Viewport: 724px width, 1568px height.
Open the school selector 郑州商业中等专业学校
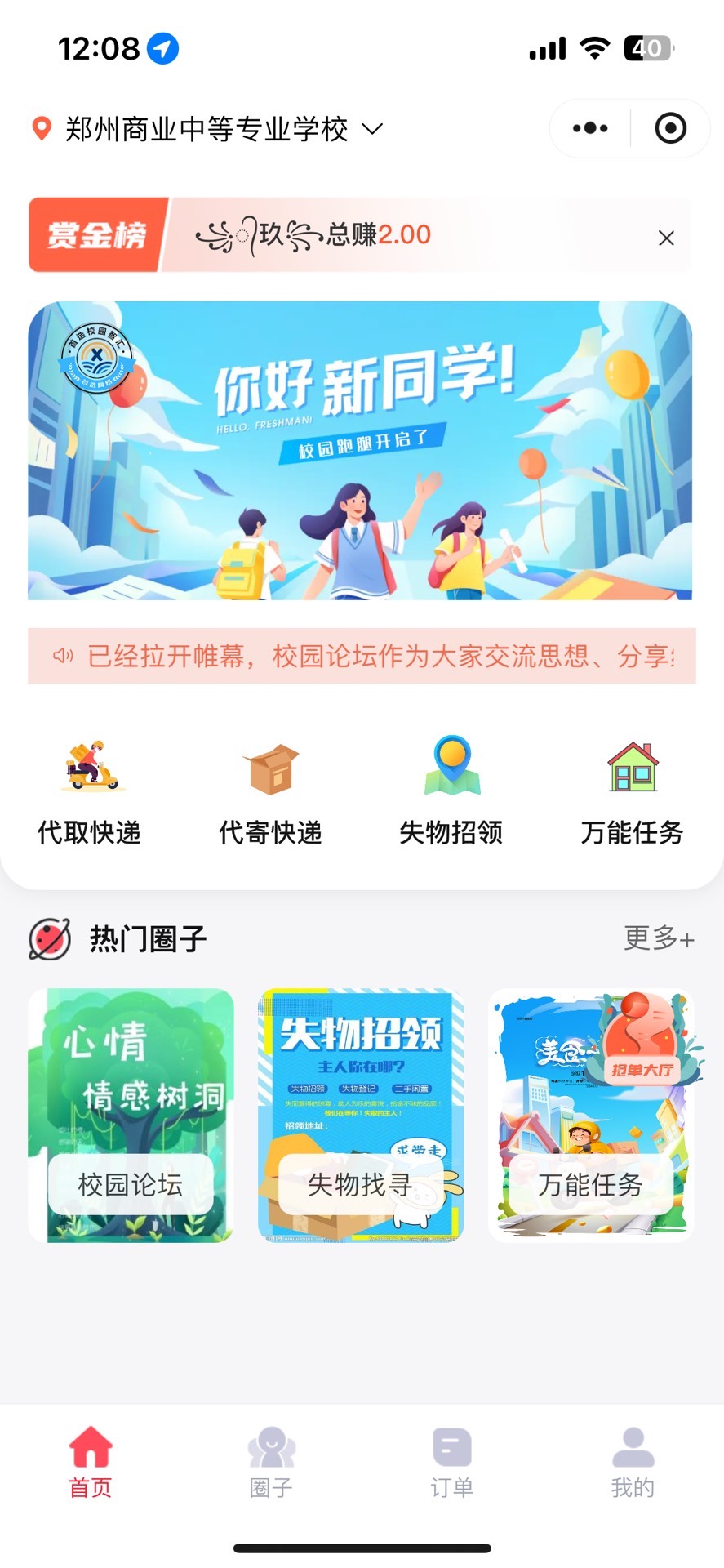tap(207, 129)
